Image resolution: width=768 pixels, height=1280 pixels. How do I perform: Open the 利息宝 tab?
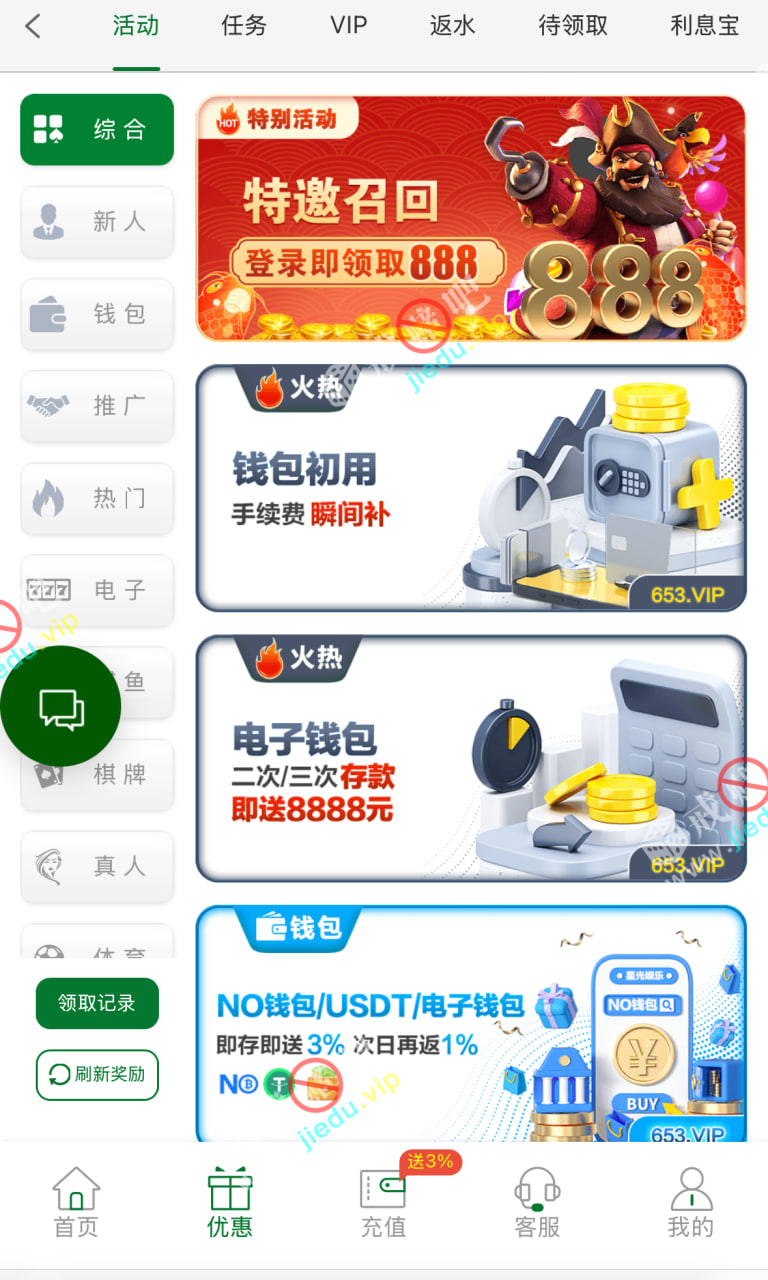[x=705, y=26]
